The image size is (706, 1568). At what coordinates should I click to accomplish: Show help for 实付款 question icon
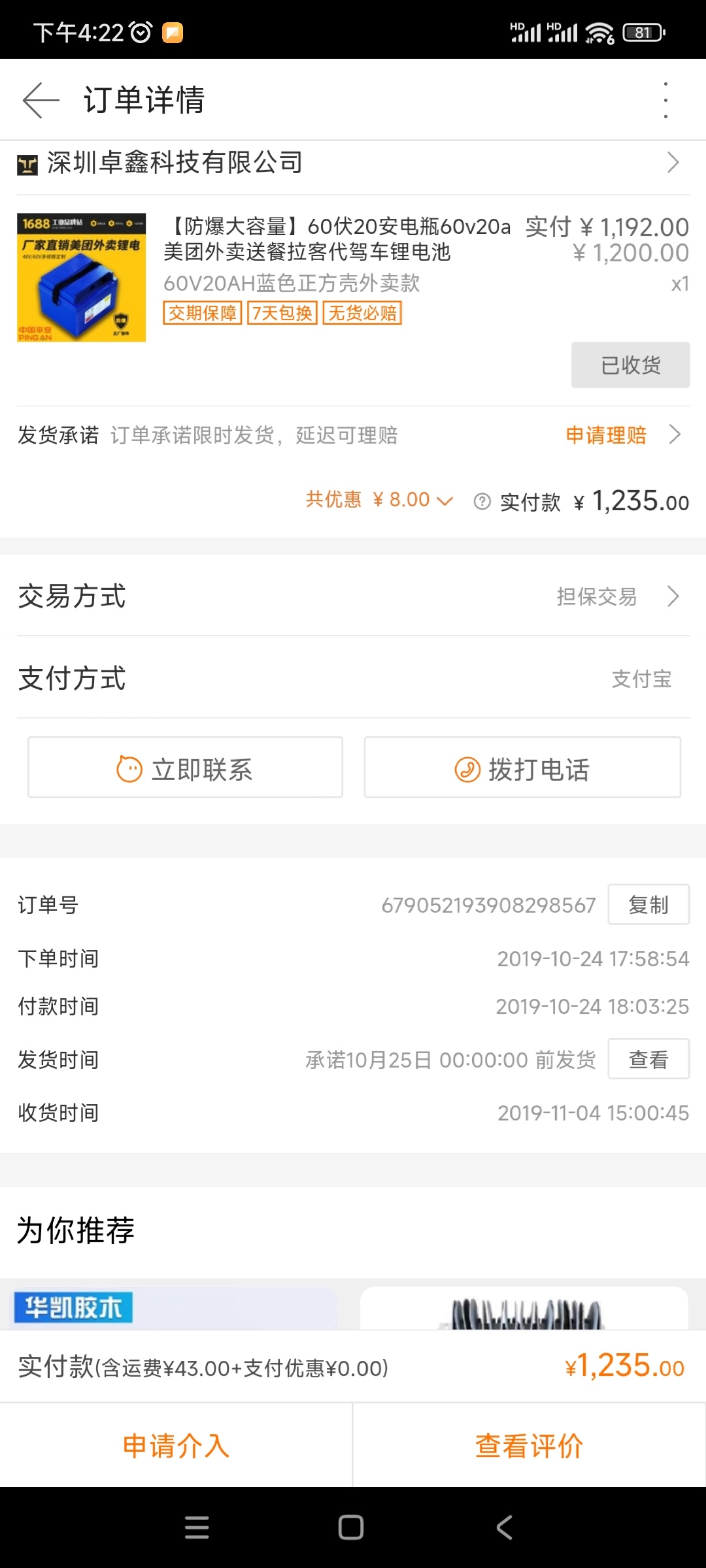(x=482, y=502)
